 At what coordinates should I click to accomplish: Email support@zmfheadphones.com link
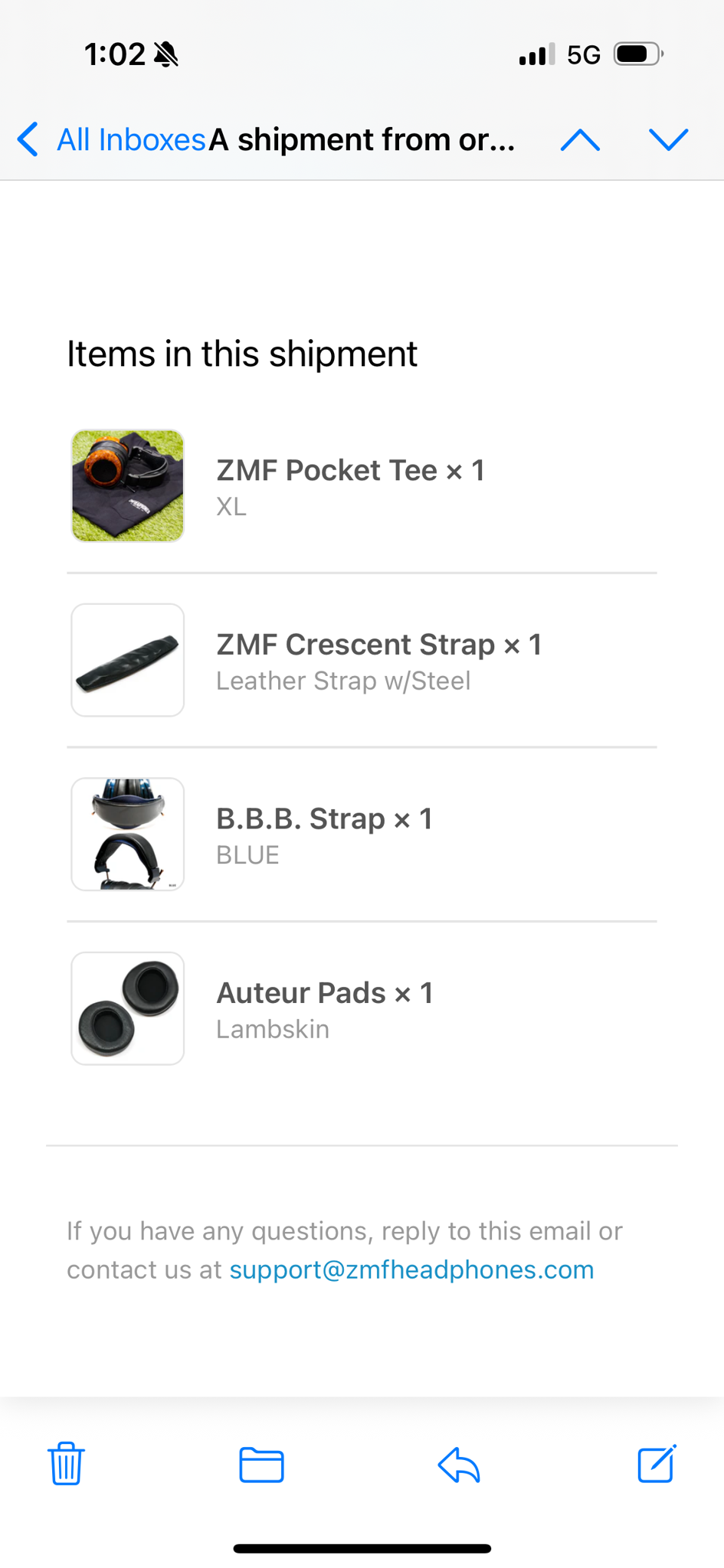tap(411, 1269)
